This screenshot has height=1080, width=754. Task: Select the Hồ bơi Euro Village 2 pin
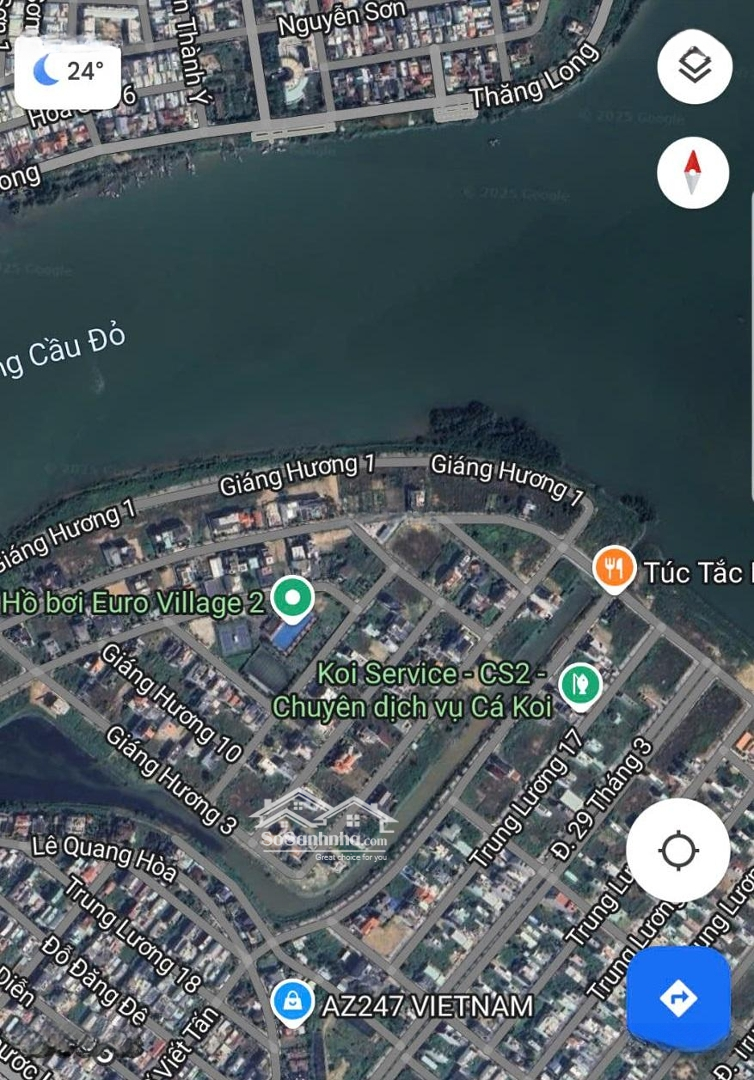click(292, 599)
